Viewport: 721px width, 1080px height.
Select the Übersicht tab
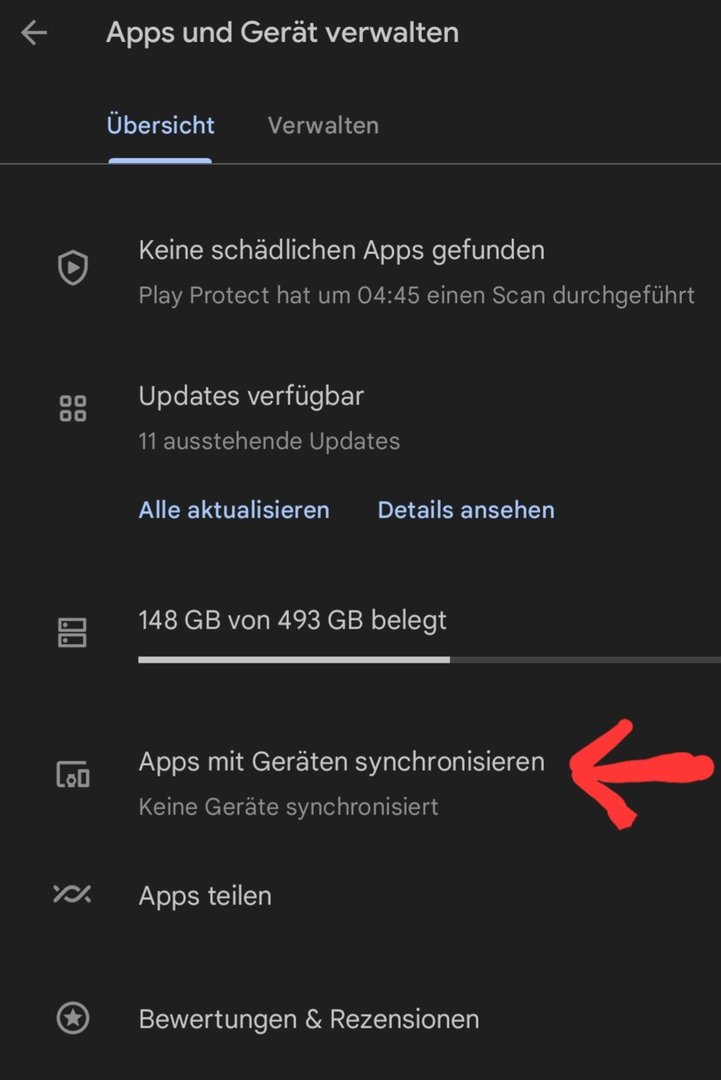160,126
